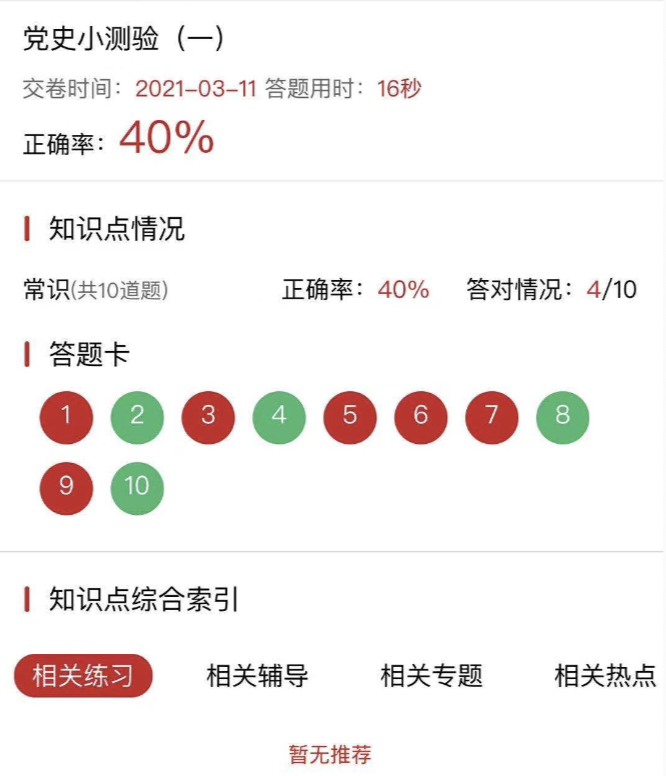This screenshot has height=776, width=666.
Task: Jump to question 10
Action: (137, 488)
